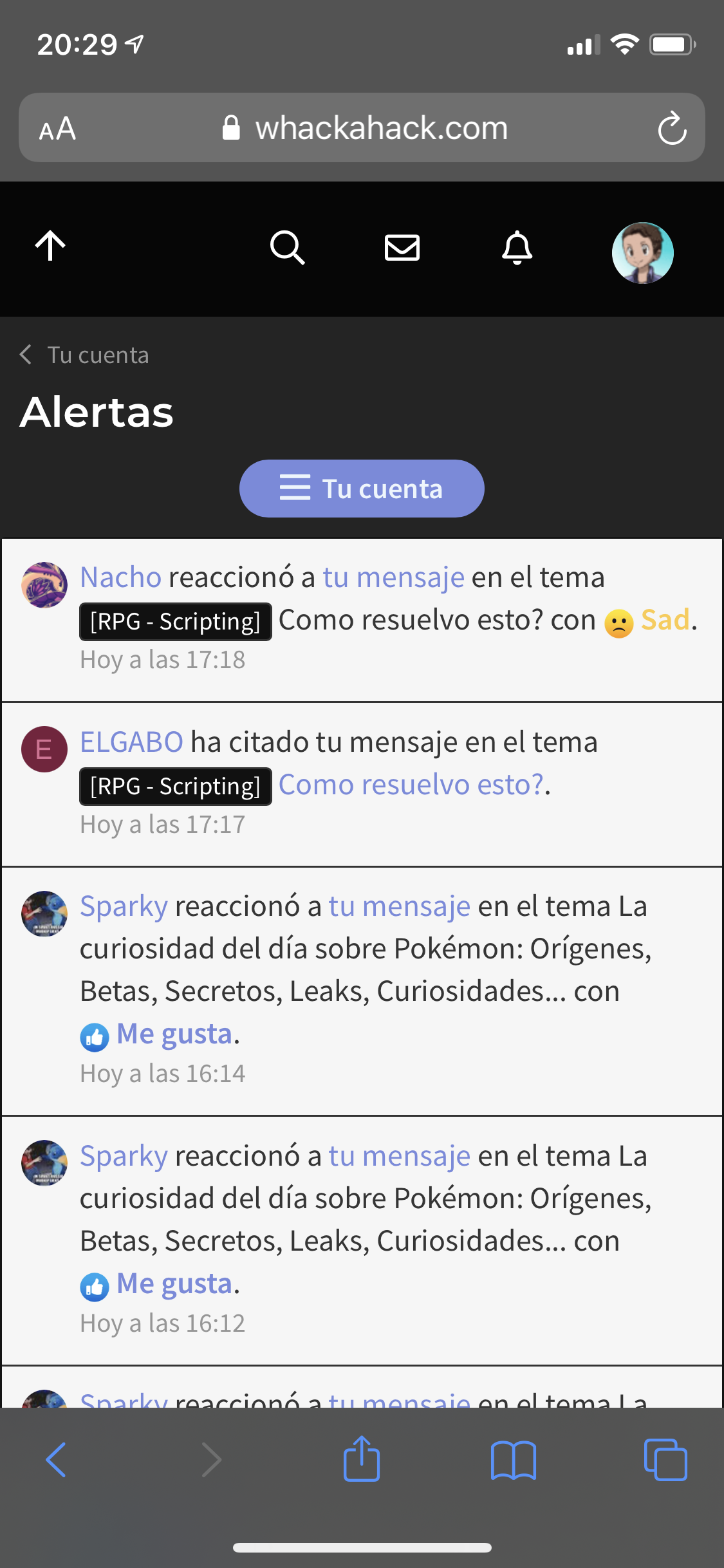
Task: Share this page from Safari's toolbar
Action: click(x=362, y=1459)
